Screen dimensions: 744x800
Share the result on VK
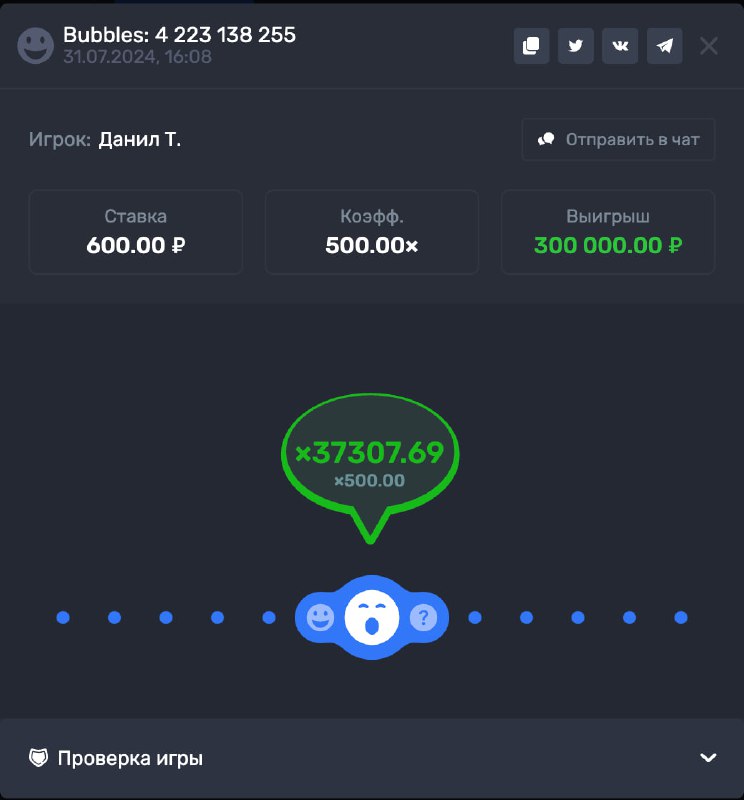pos(620,46)
